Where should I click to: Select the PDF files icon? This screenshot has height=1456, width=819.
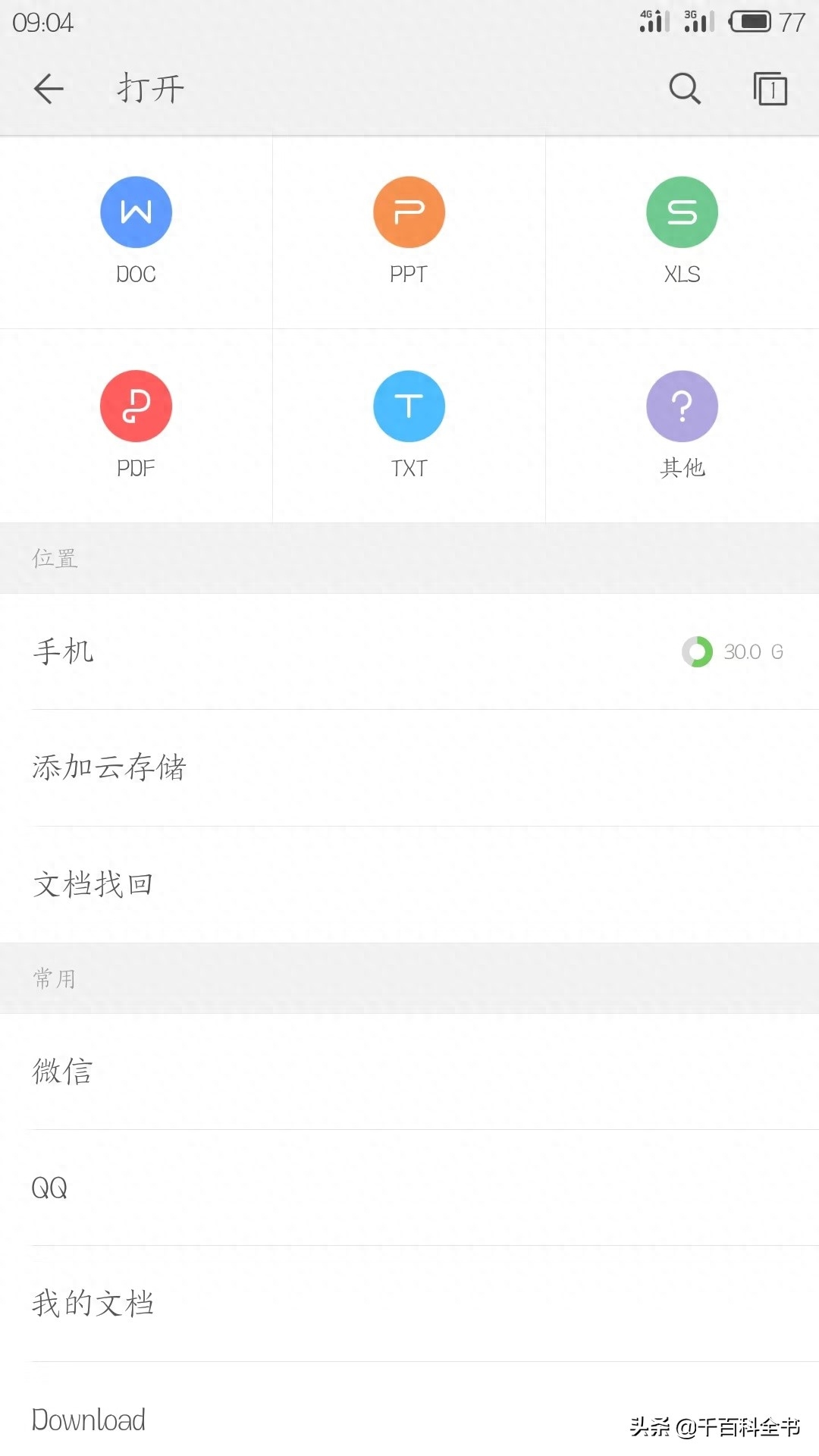[x=136, y=406]
